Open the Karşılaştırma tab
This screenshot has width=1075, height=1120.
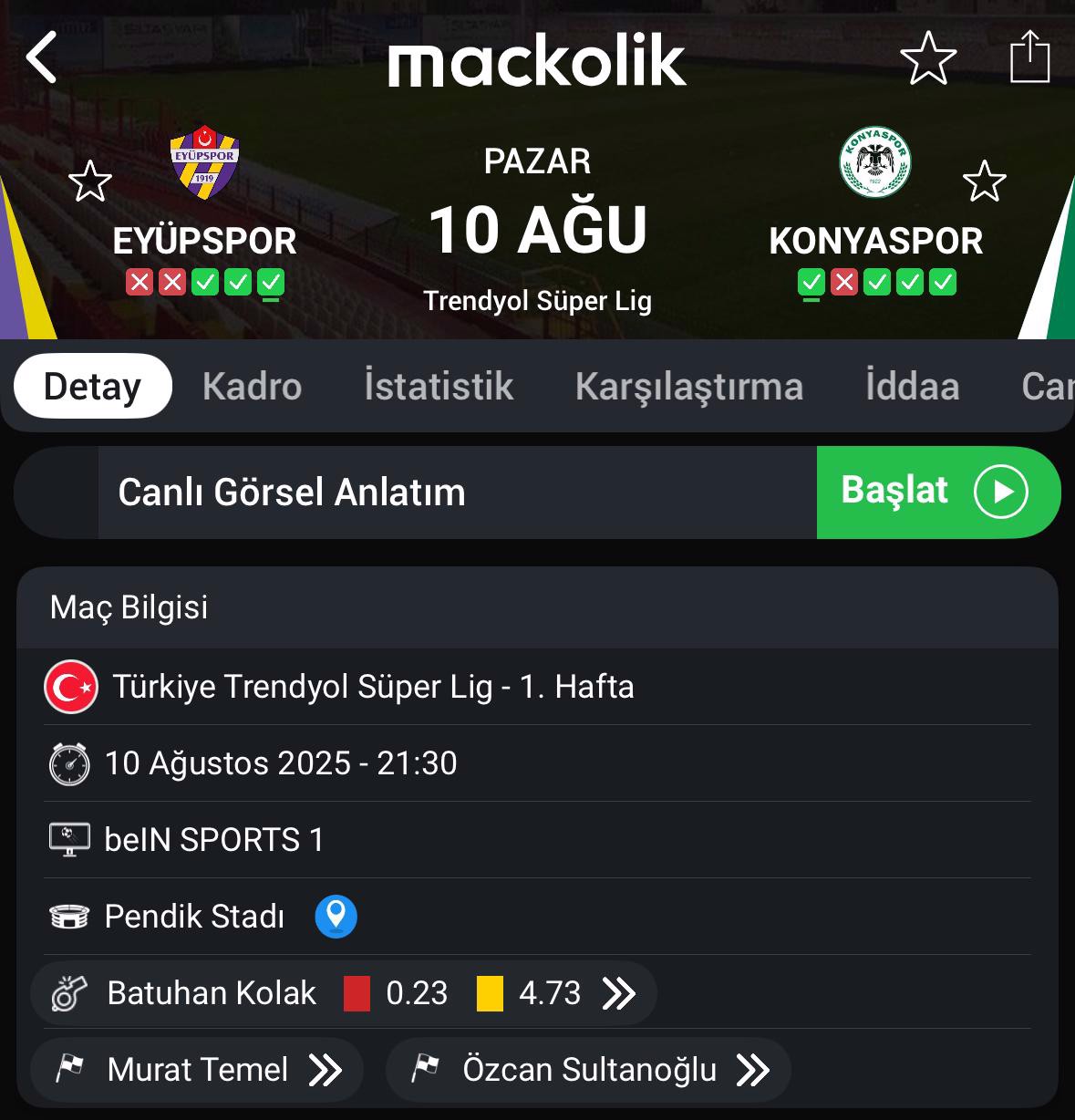tap(688, 387)
